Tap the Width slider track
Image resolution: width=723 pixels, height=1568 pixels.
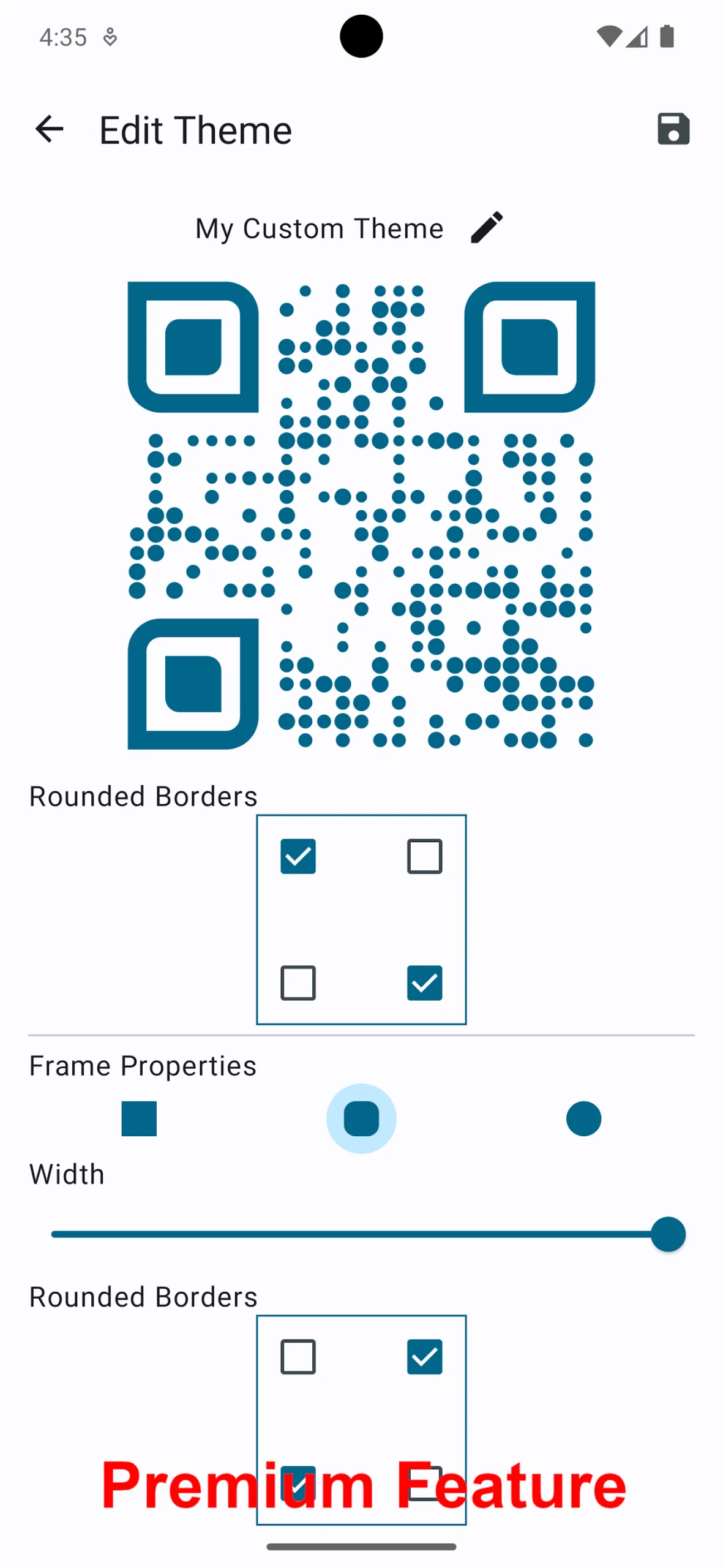[361, 1234]
